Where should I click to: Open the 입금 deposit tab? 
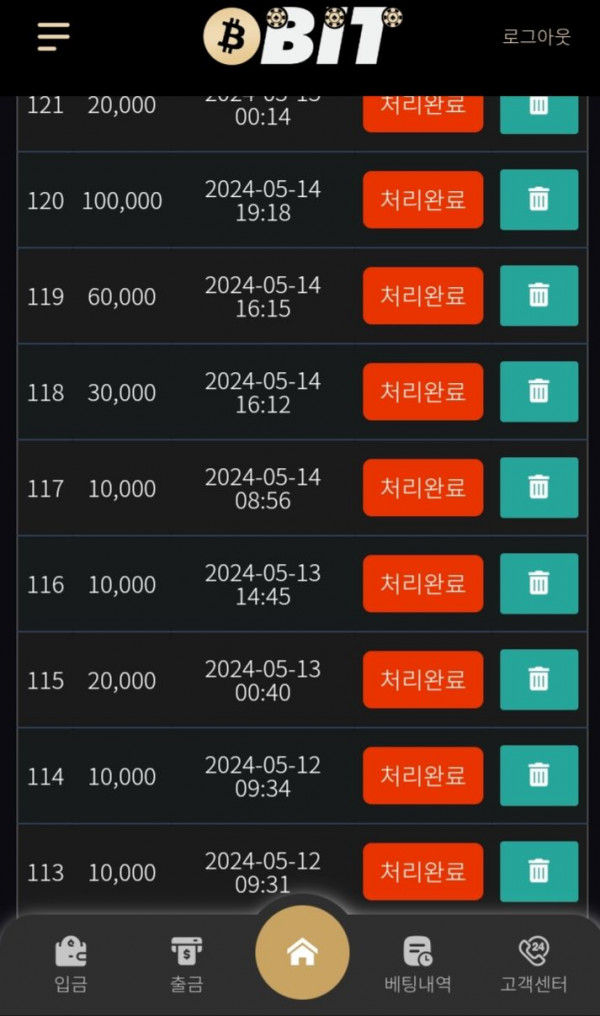pyautogui.click(x=71, y=965)
